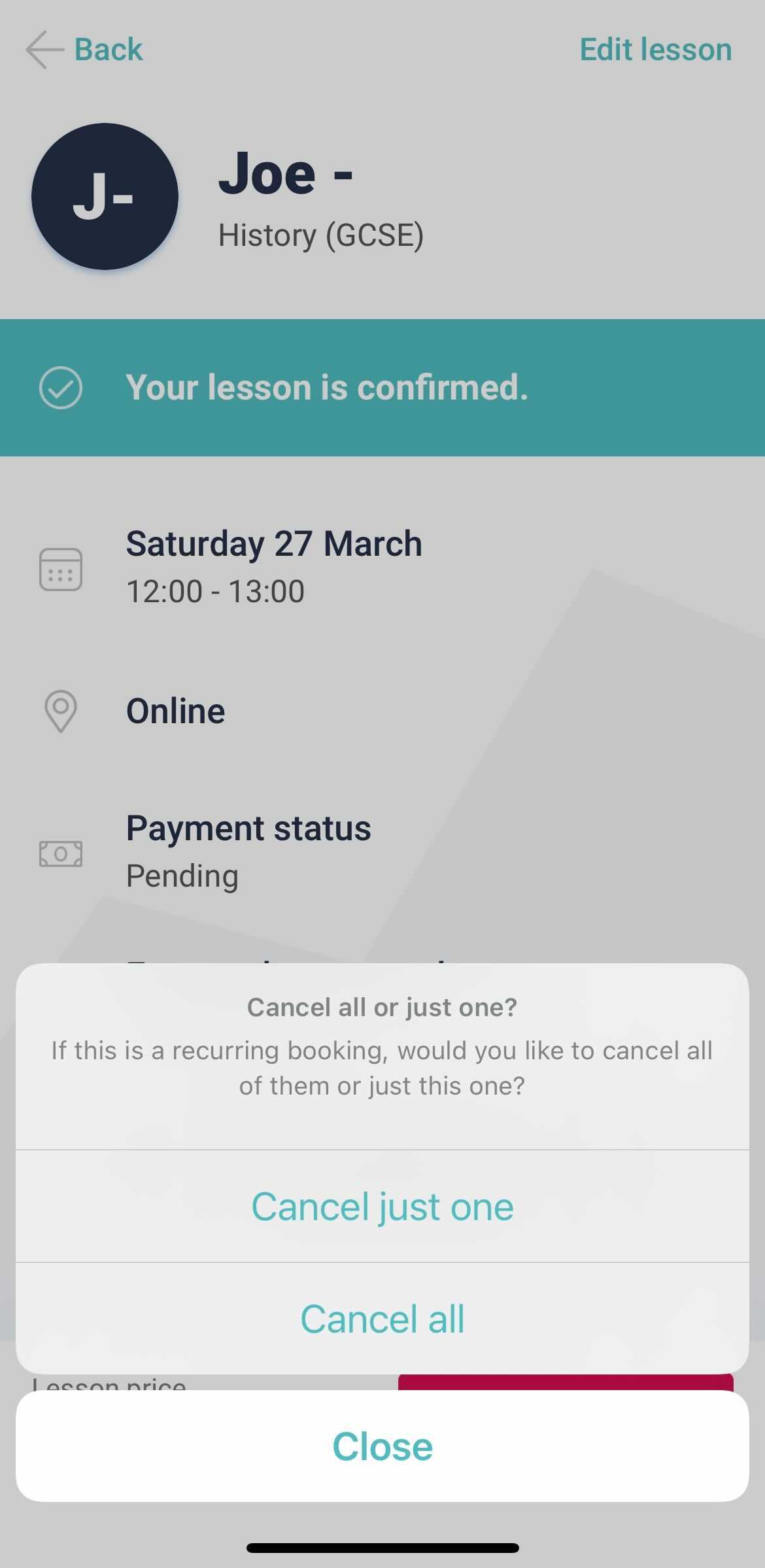765x1568 pixels.
Task: Close the cancellation action sheet
Action: (382, 1446)
